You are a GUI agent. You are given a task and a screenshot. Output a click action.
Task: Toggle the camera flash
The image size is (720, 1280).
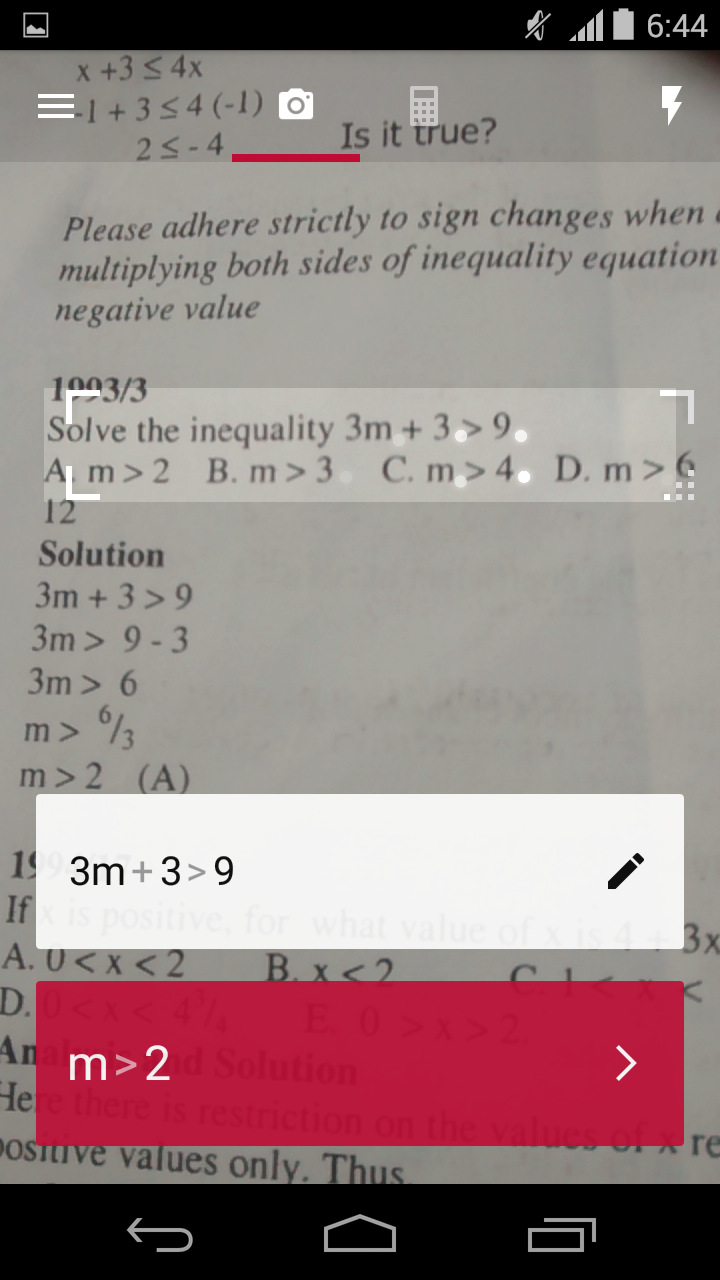(672, 105)
